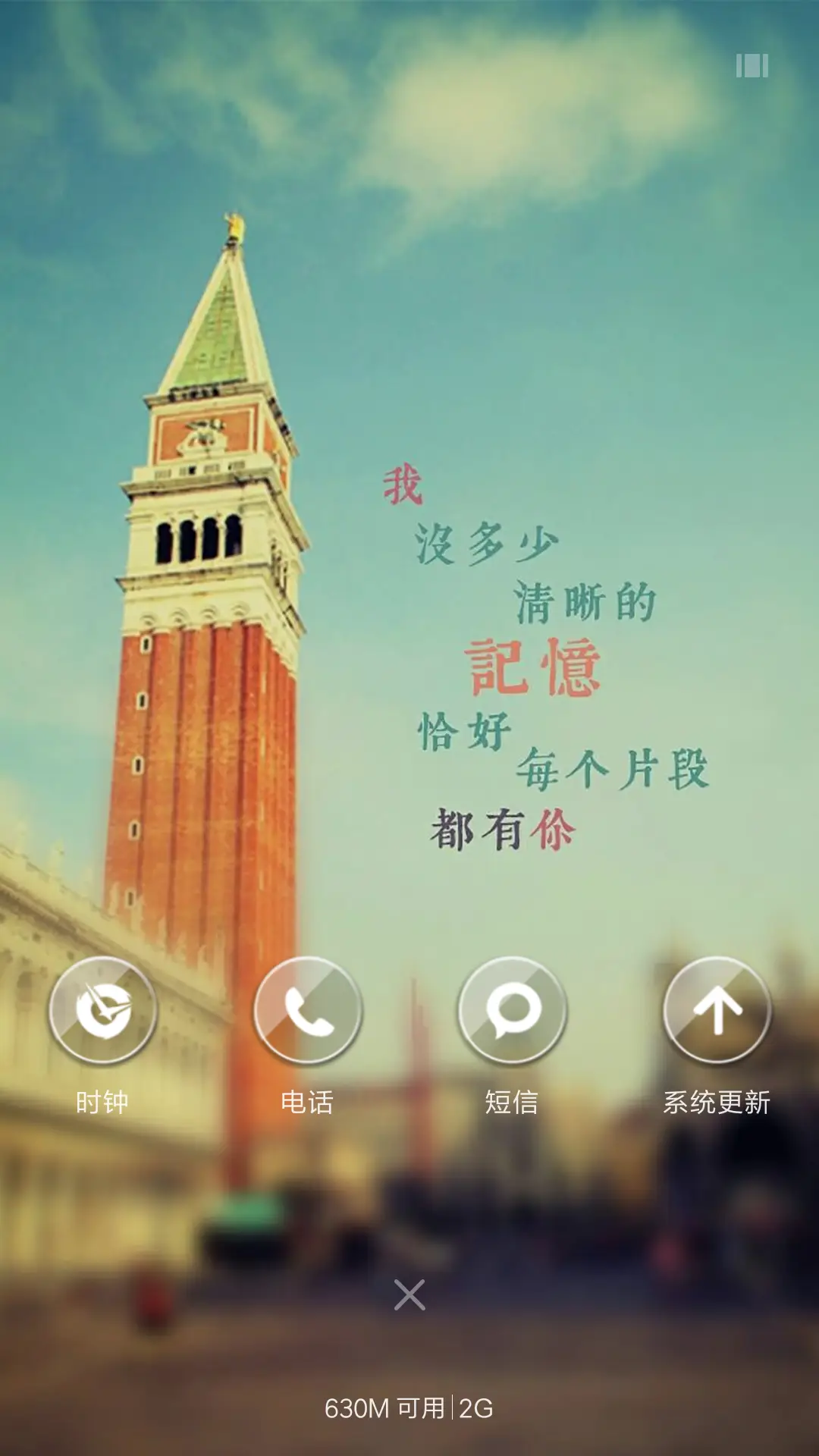
Task: Tap the 都有你 line of the poem
Action: tap(500, 828)
